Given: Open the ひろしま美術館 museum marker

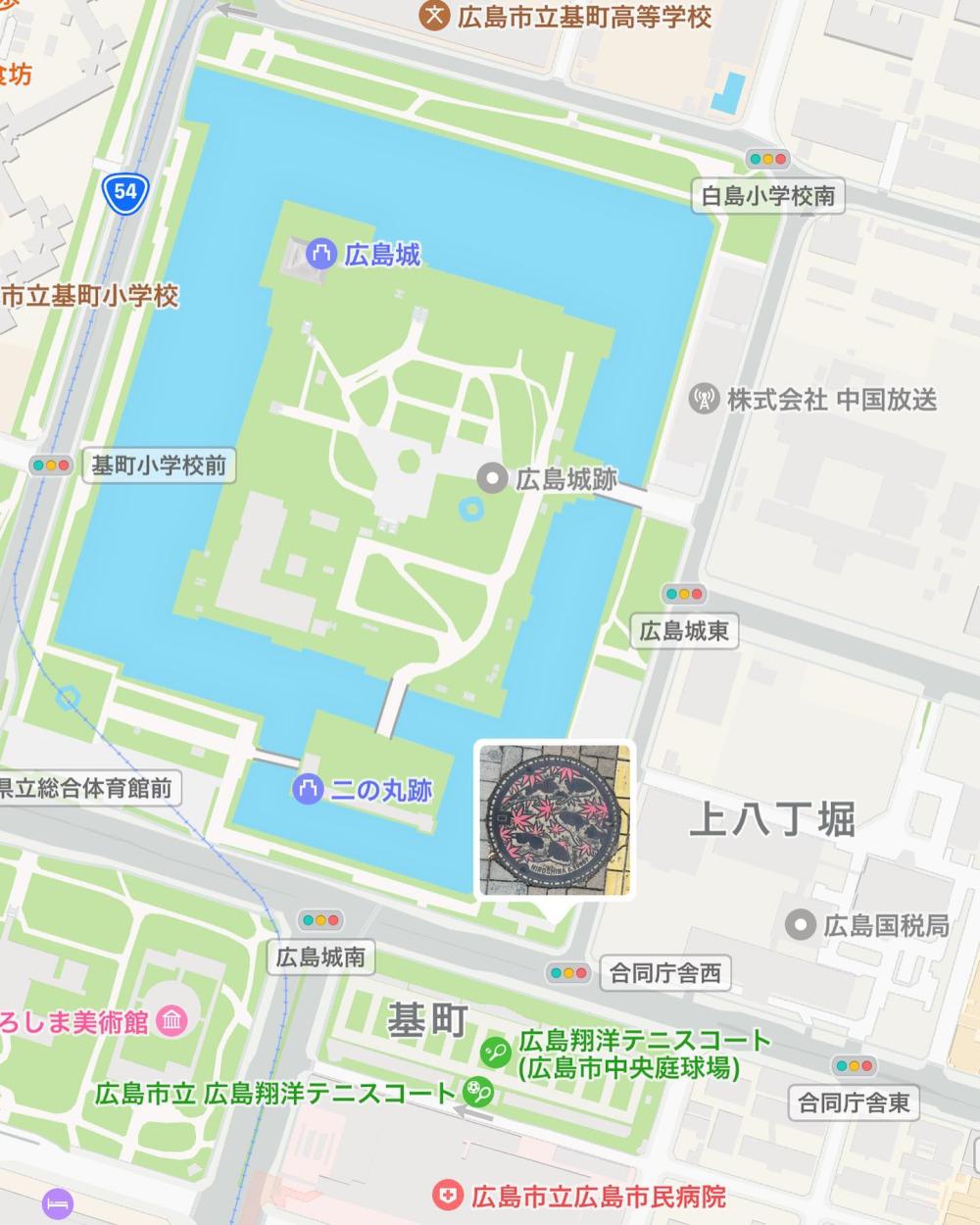Looking at the screenshot, I should 172,1020.
